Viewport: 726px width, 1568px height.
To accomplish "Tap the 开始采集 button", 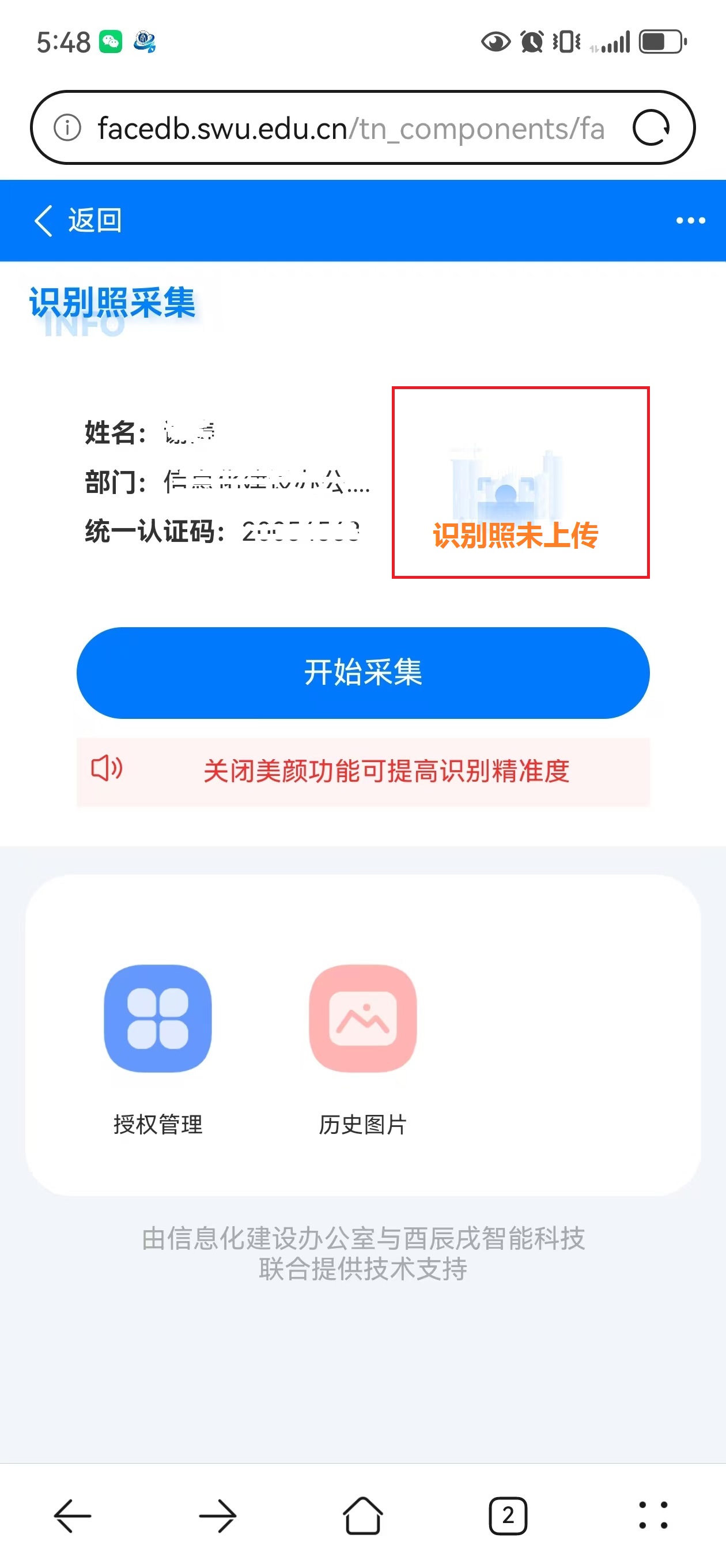I will click(362, 673).
